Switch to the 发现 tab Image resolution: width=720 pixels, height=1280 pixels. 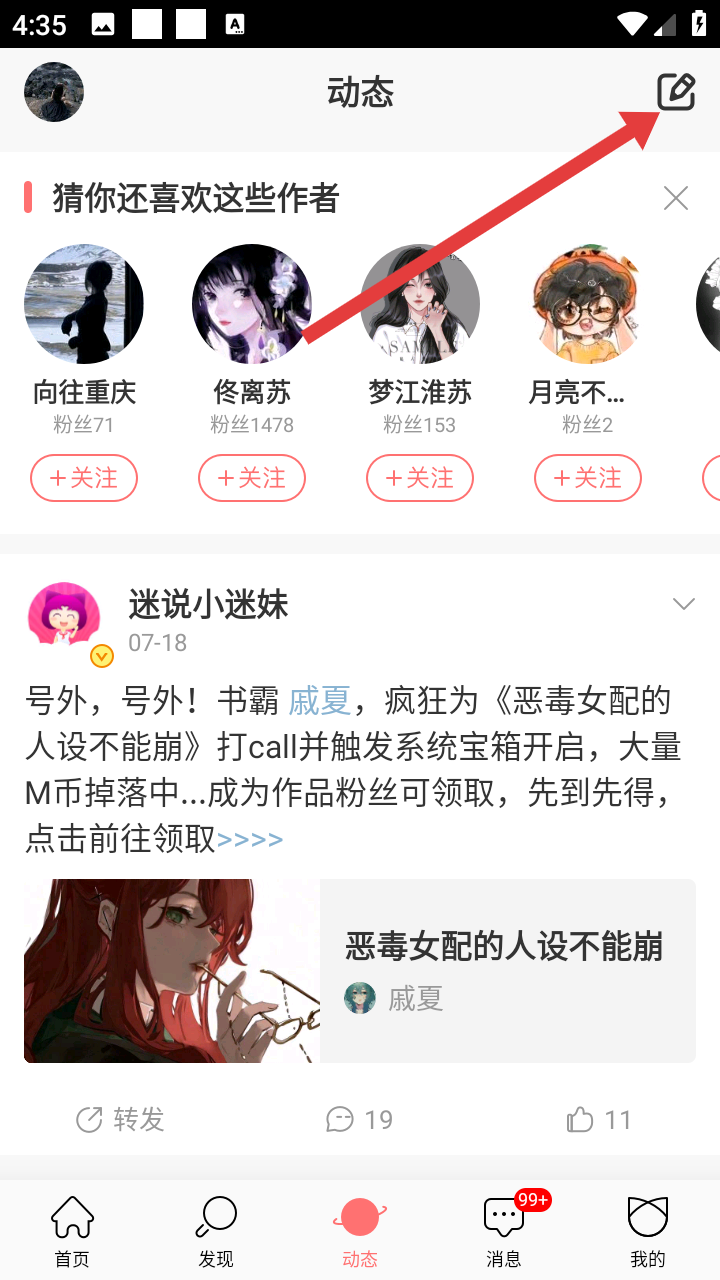[x=216, y=1231]
